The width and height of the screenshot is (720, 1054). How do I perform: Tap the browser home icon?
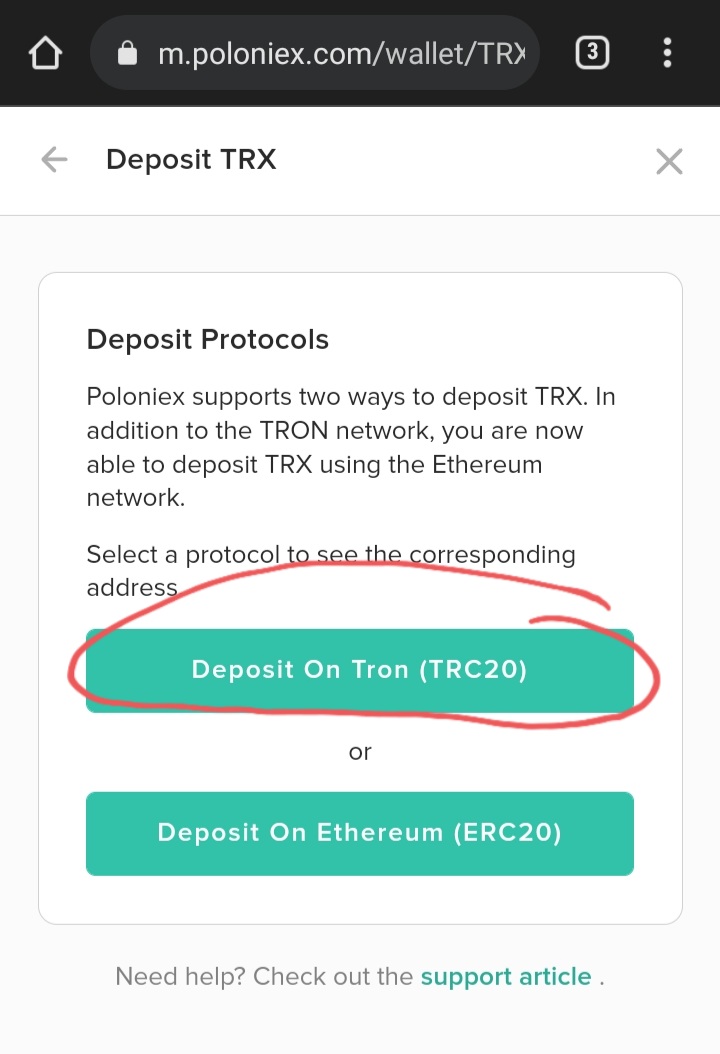44,53
